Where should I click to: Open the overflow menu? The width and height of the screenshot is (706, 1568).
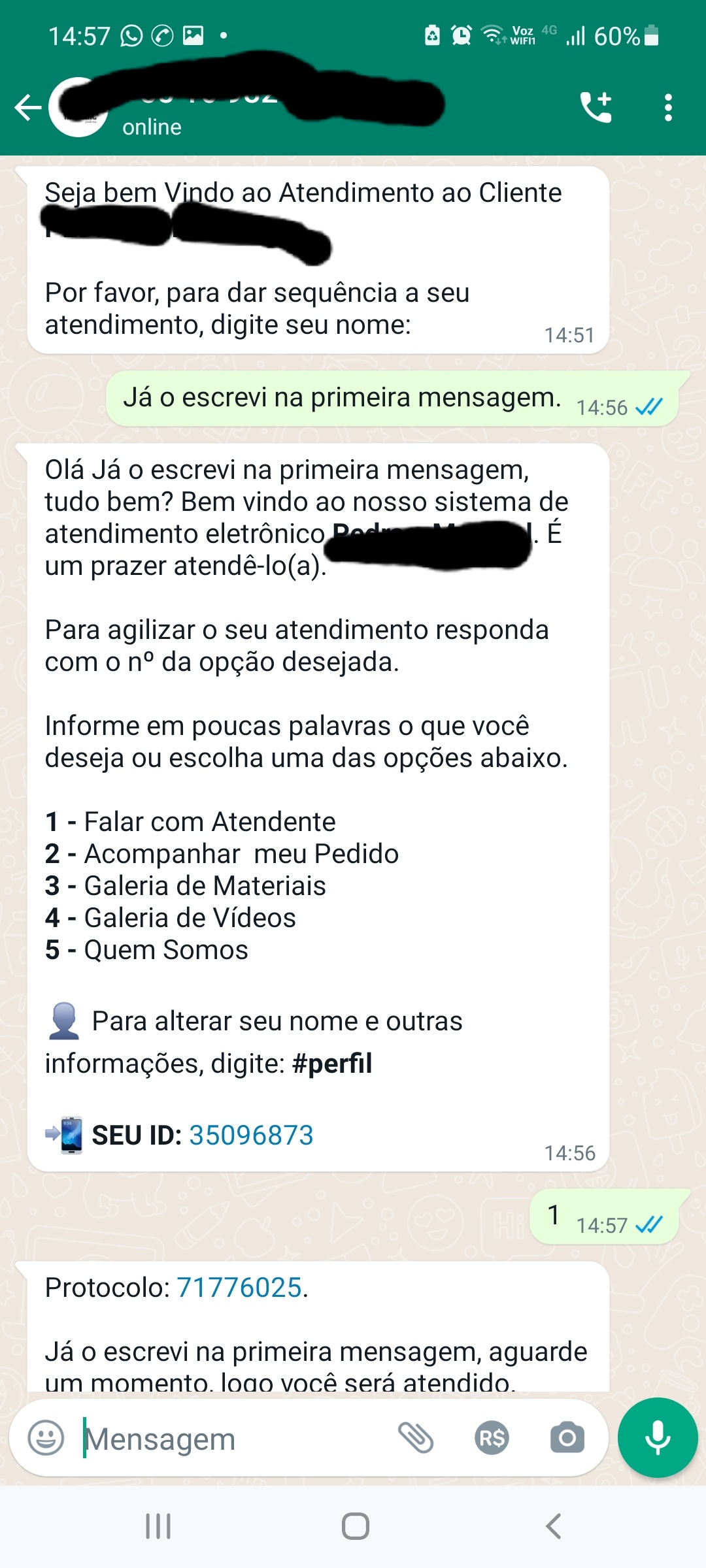667,108
